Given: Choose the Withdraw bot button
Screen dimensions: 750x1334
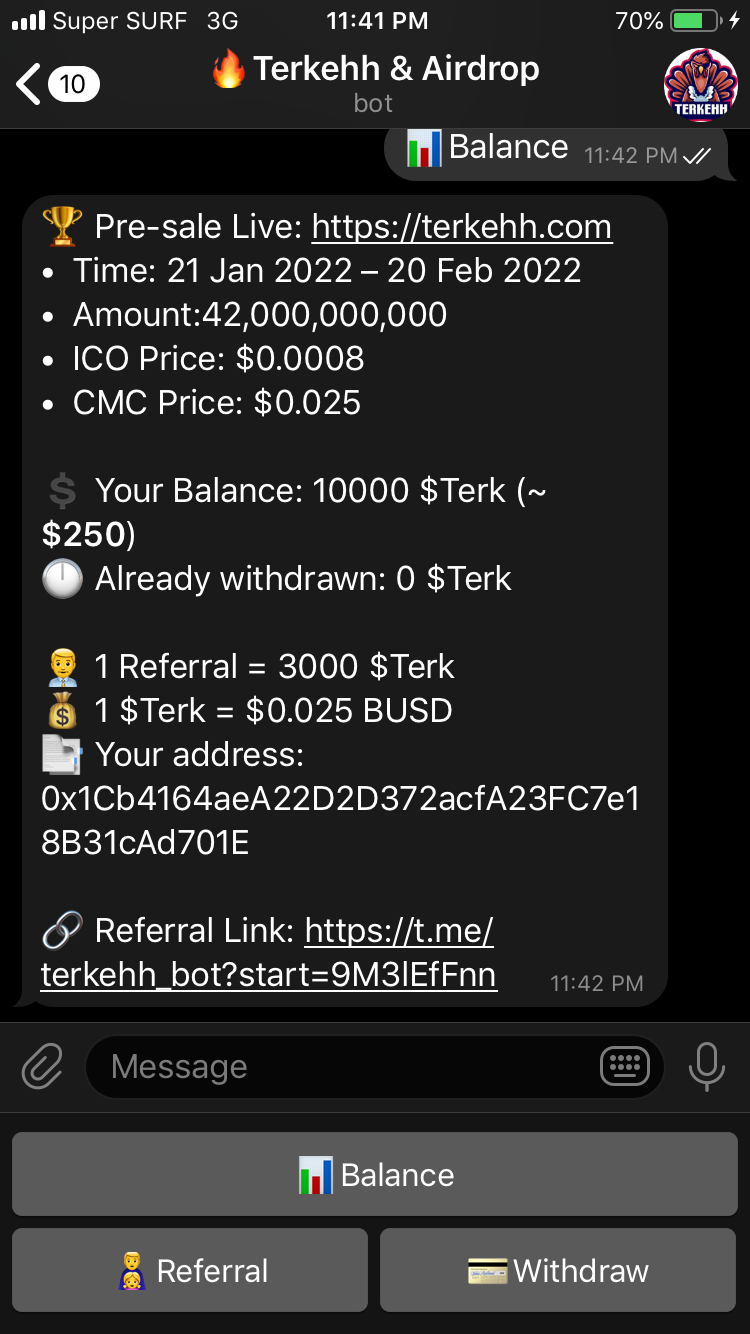Looking at the screenshot, I should pos(558,1271).
